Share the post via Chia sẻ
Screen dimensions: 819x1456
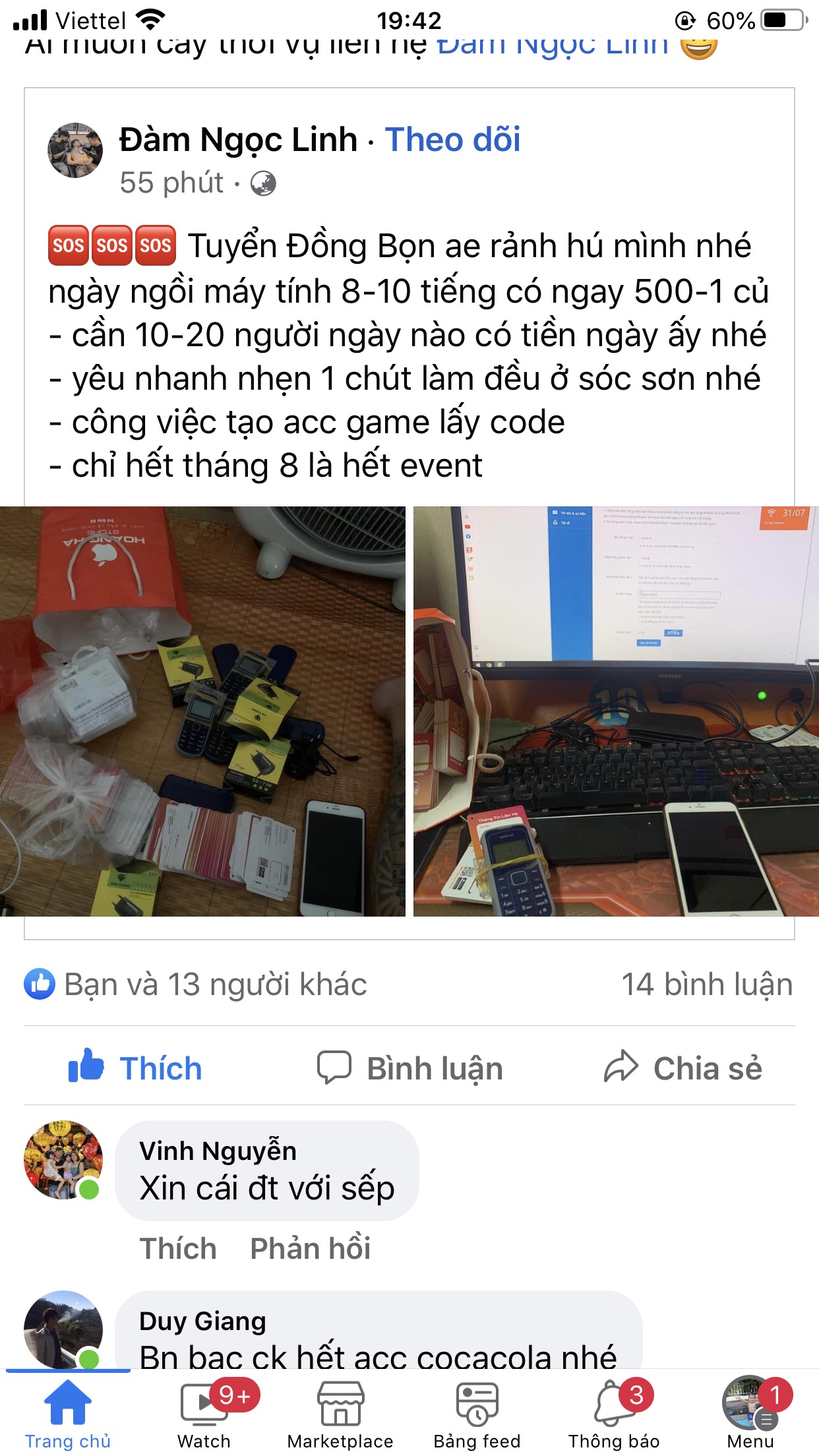click(x=683, y=1068)
